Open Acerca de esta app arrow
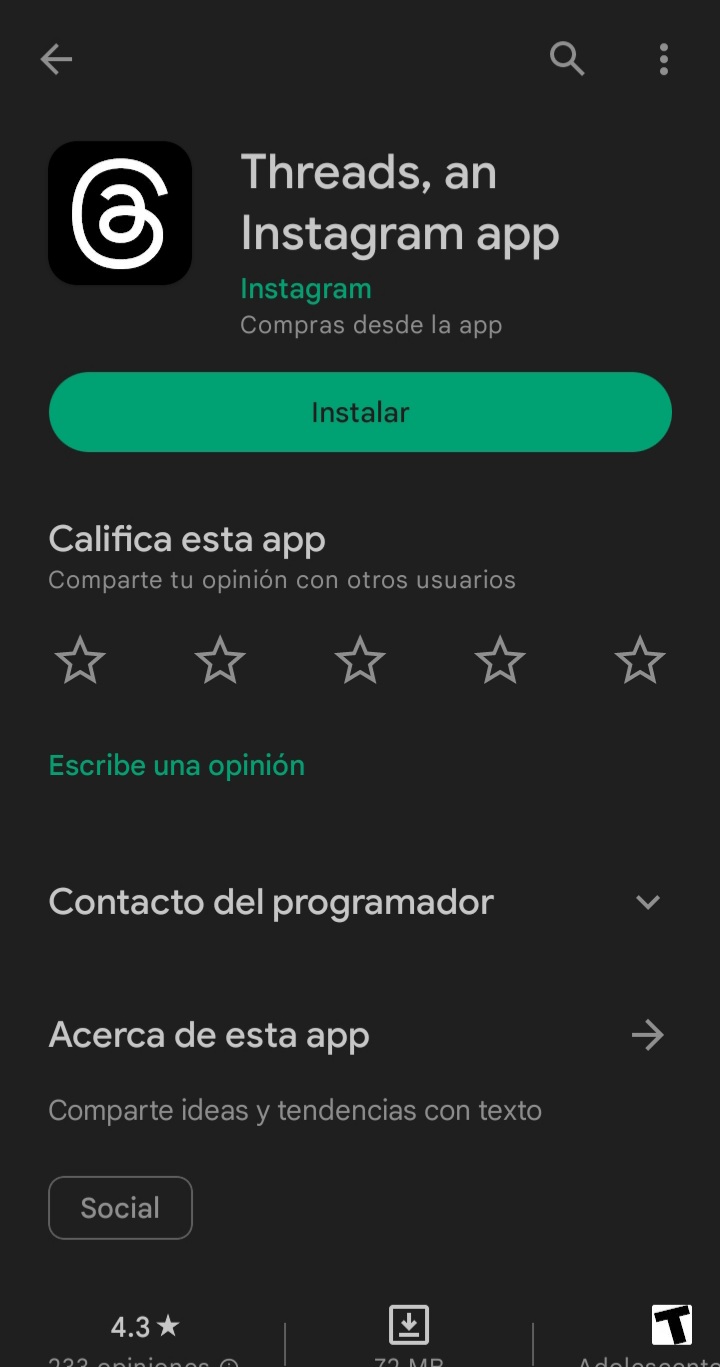This screenshot has height=1367, width=720. 648,1035
